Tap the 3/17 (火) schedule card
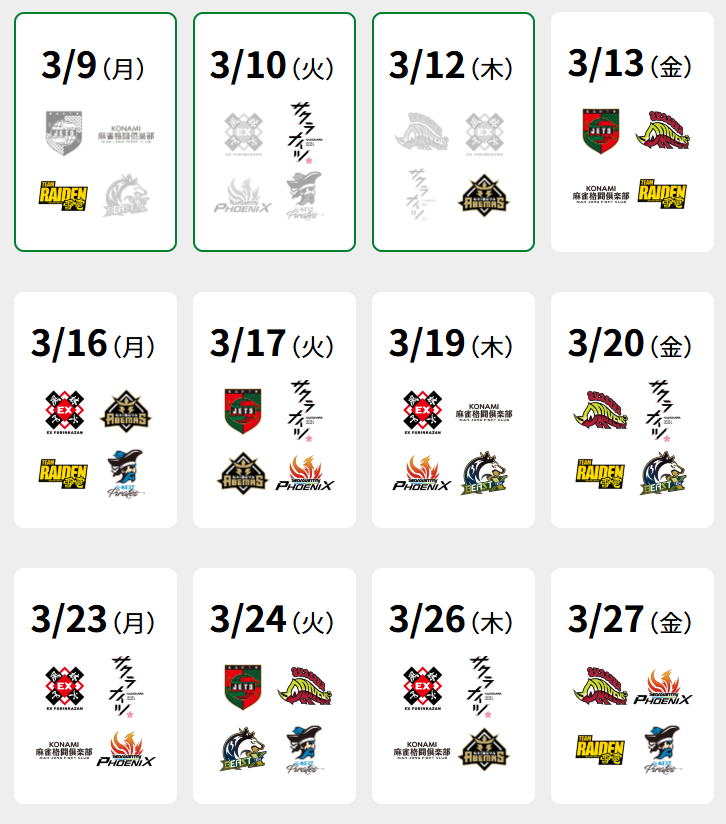Viewport: 726px width, 824px height. coord(274,410)
